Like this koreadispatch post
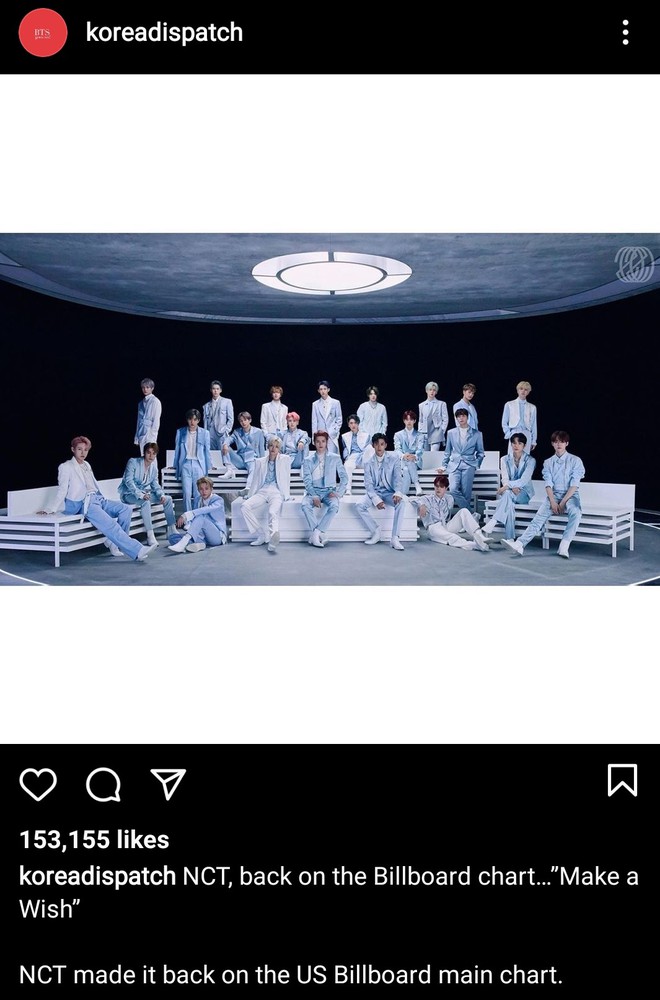The image size is (660, 1000). [38, 785]
